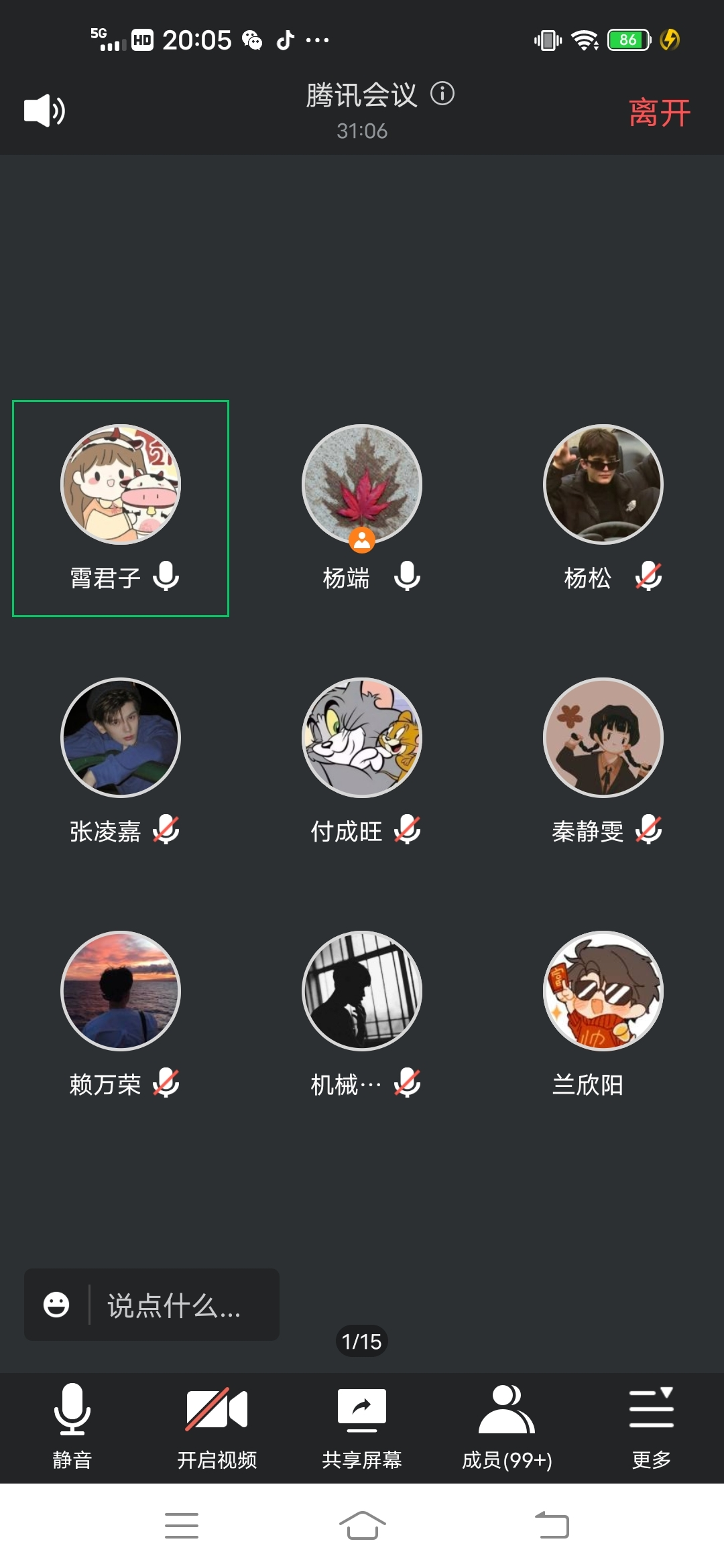Open the emoji picker in chat box
The width and height of the screenshot is (724, 1568).
click(x=56, y=1305)
